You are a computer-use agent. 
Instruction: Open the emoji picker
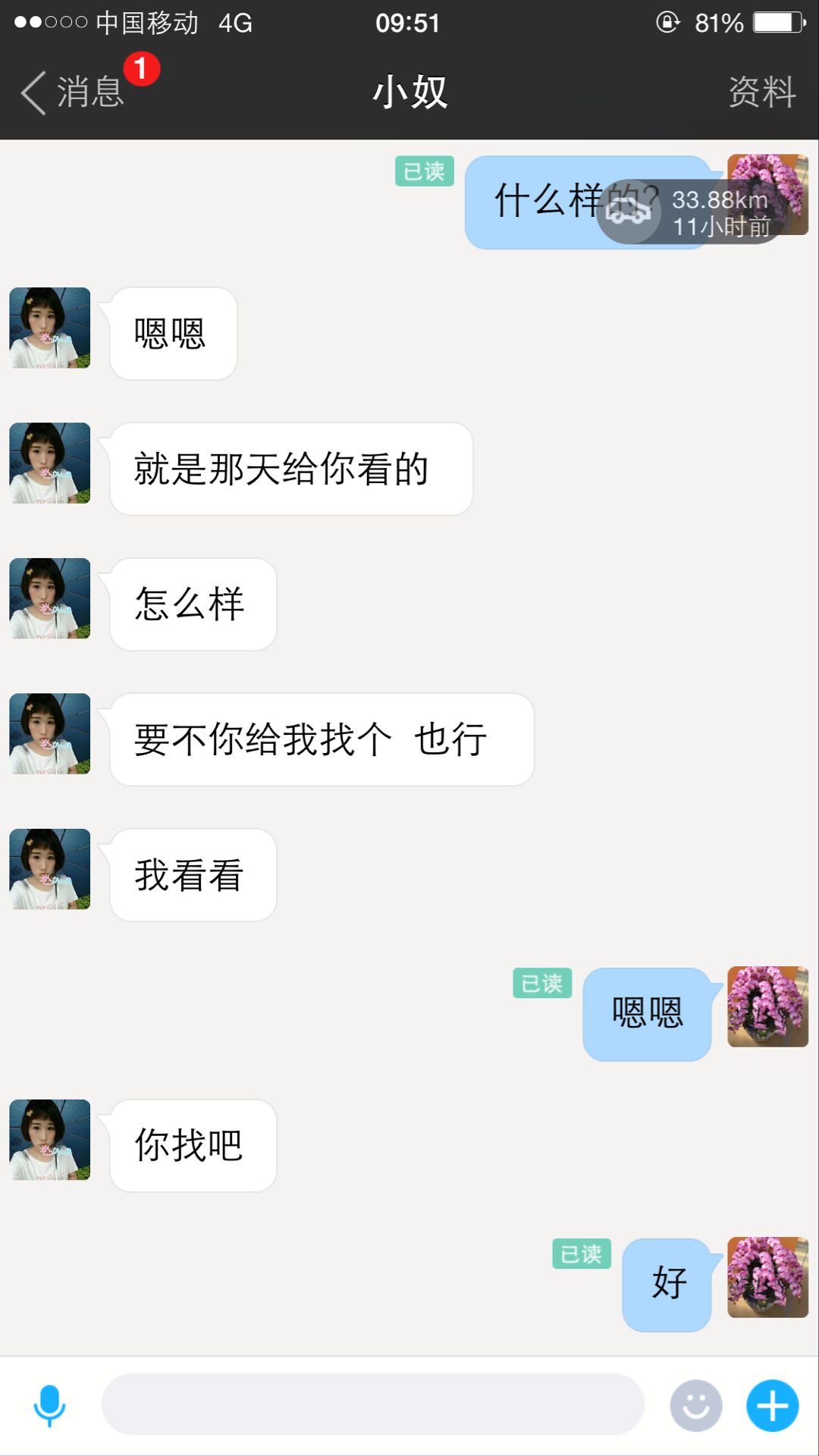(x=695, y=1405)
